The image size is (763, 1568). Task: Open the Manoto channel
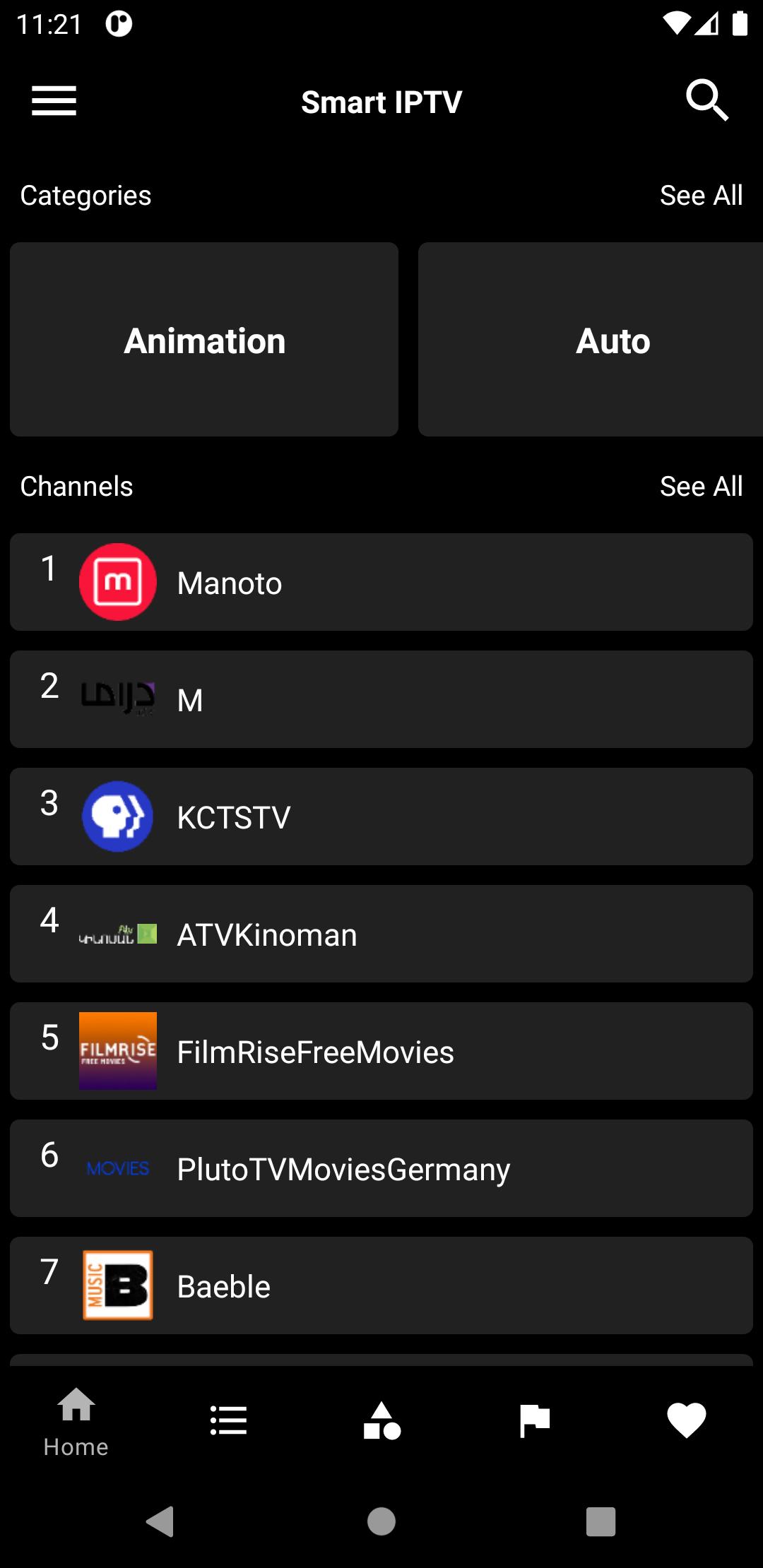[x=381, y=583]
